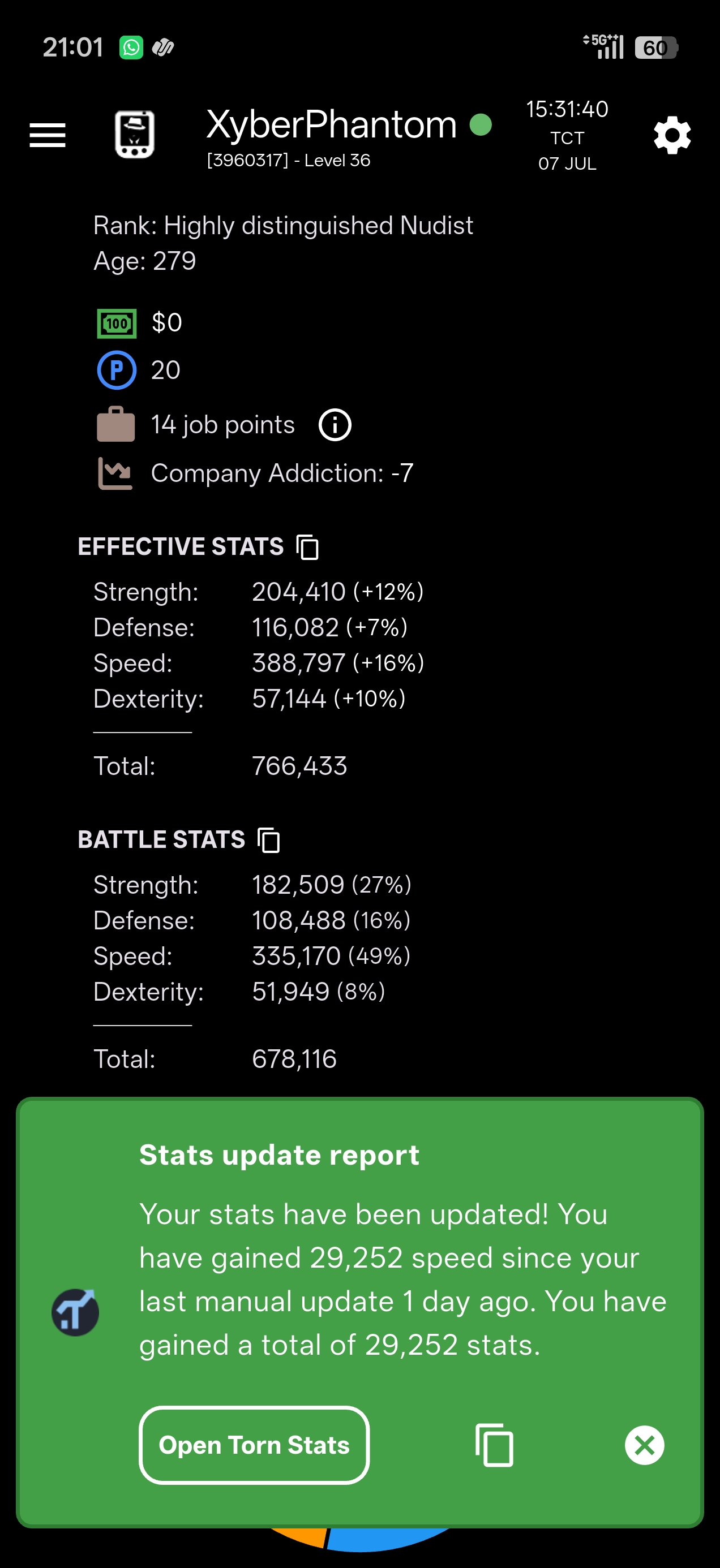The image size is (720, 1568).
Task: Show job points info
Action: tap(335, 424)
